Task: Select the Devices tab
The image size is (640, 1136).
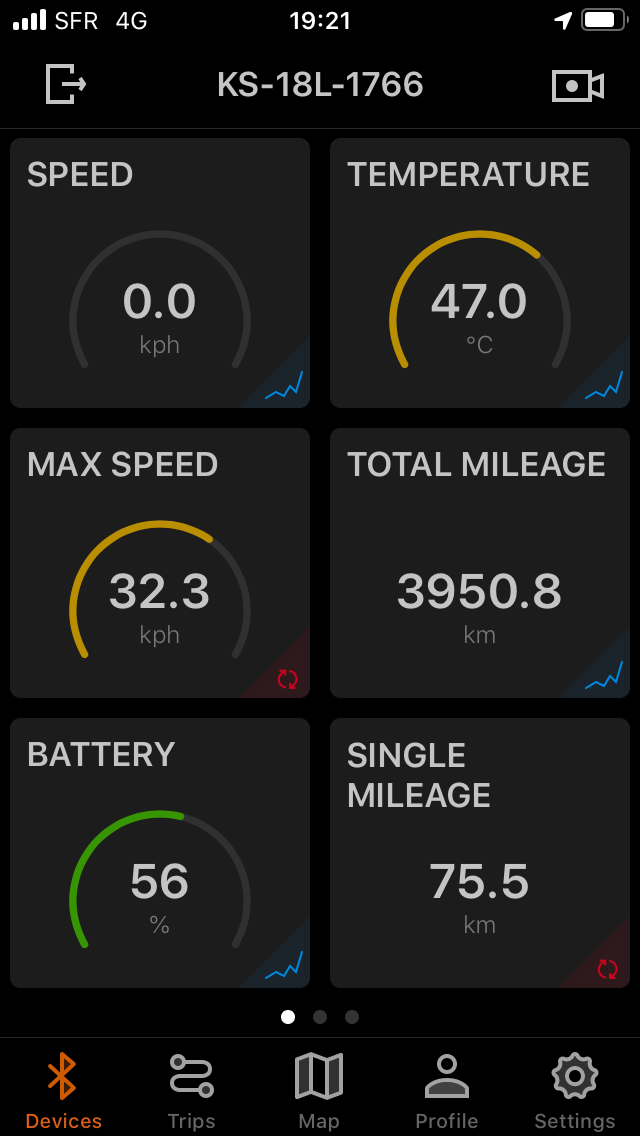Action: click(x=63, y=1091)
